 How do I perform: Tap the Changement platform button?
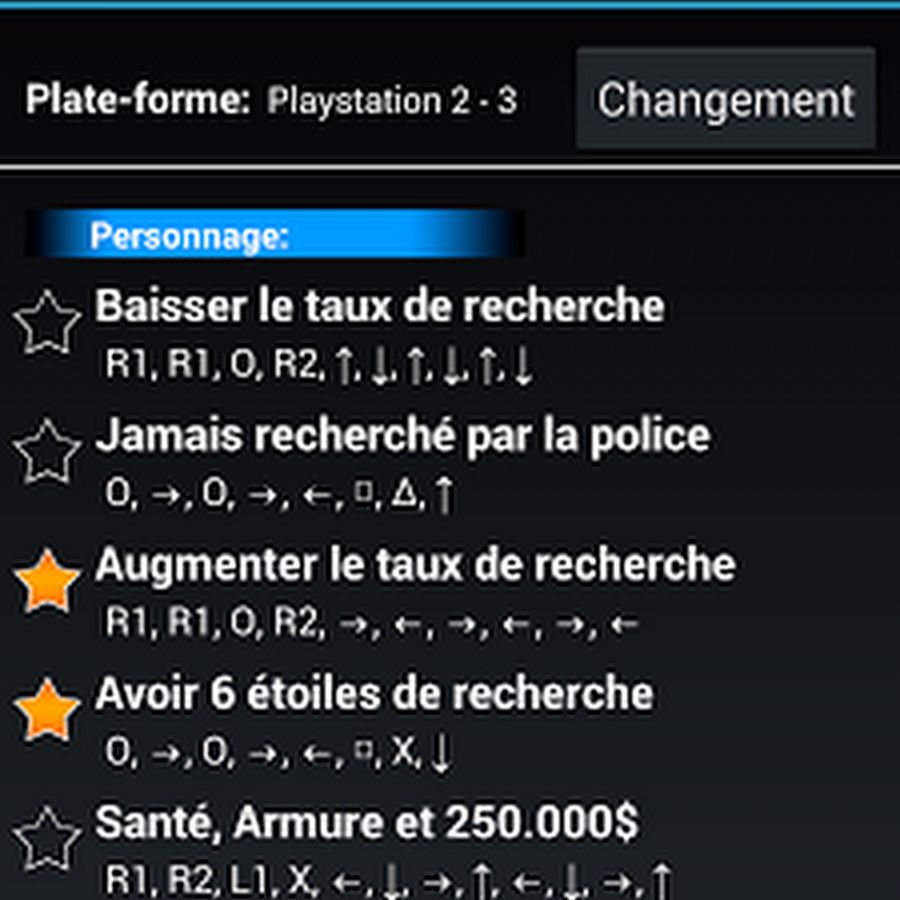[725, 100]
